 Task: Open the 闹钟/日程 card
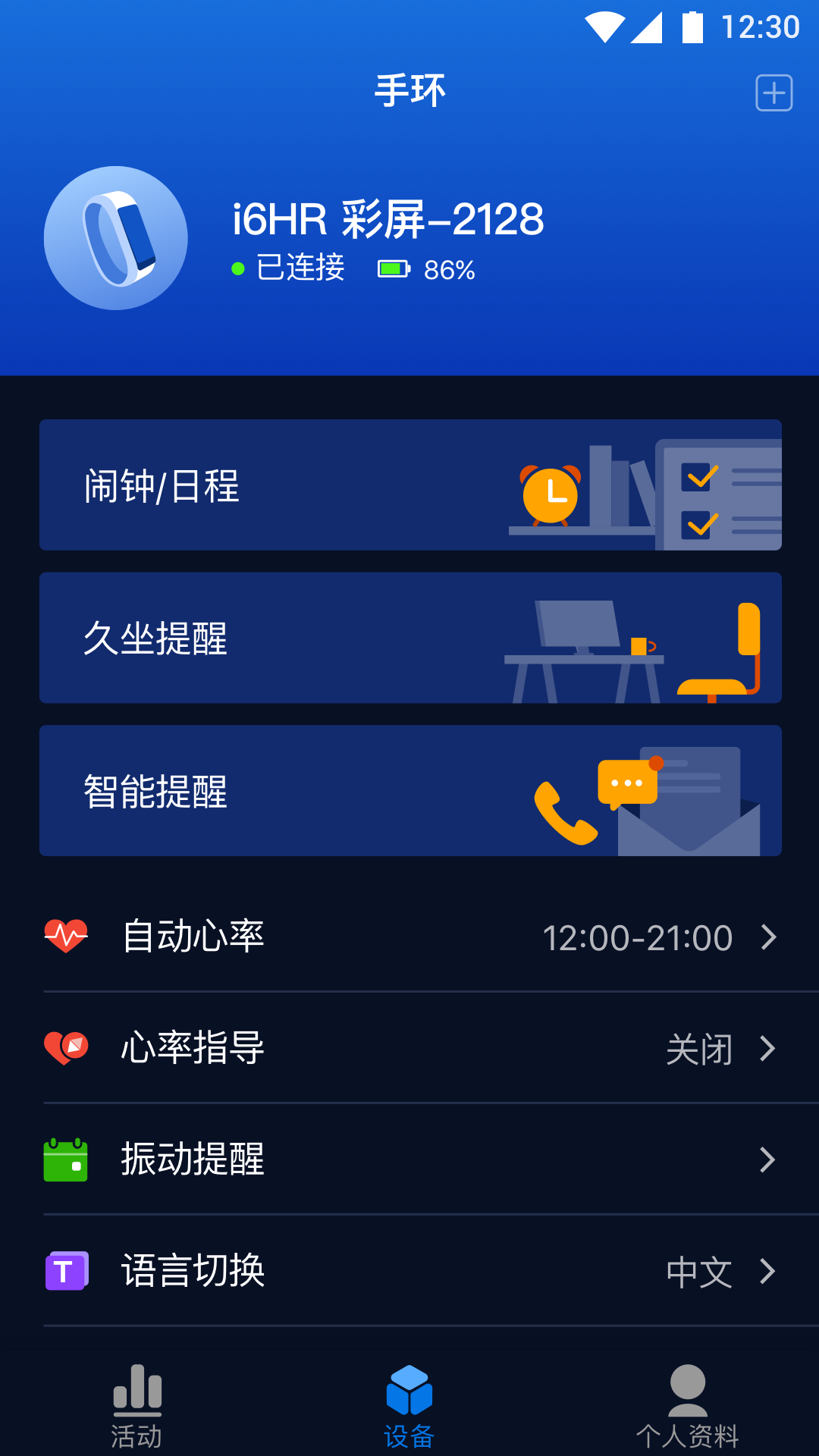(409, 485)
